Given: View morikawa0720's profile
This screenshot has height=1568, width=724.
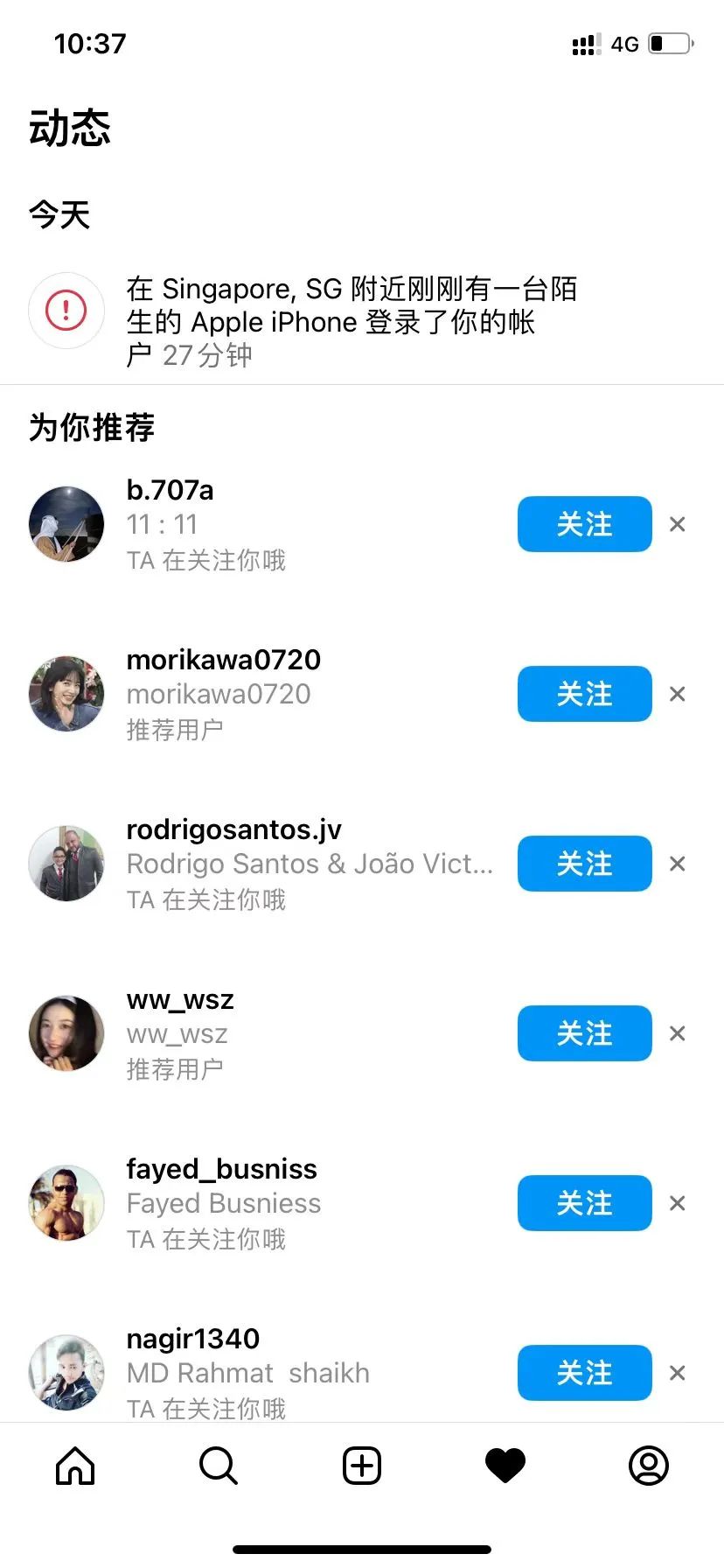Looking at the screenshot, I should click(223, 660).
